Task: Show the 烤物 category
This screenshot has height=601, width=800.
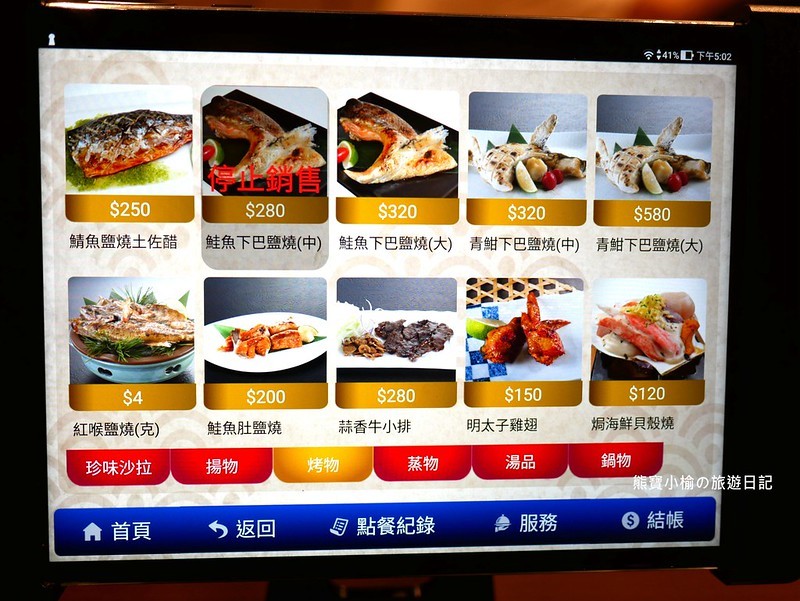Action: click(322, 465)
